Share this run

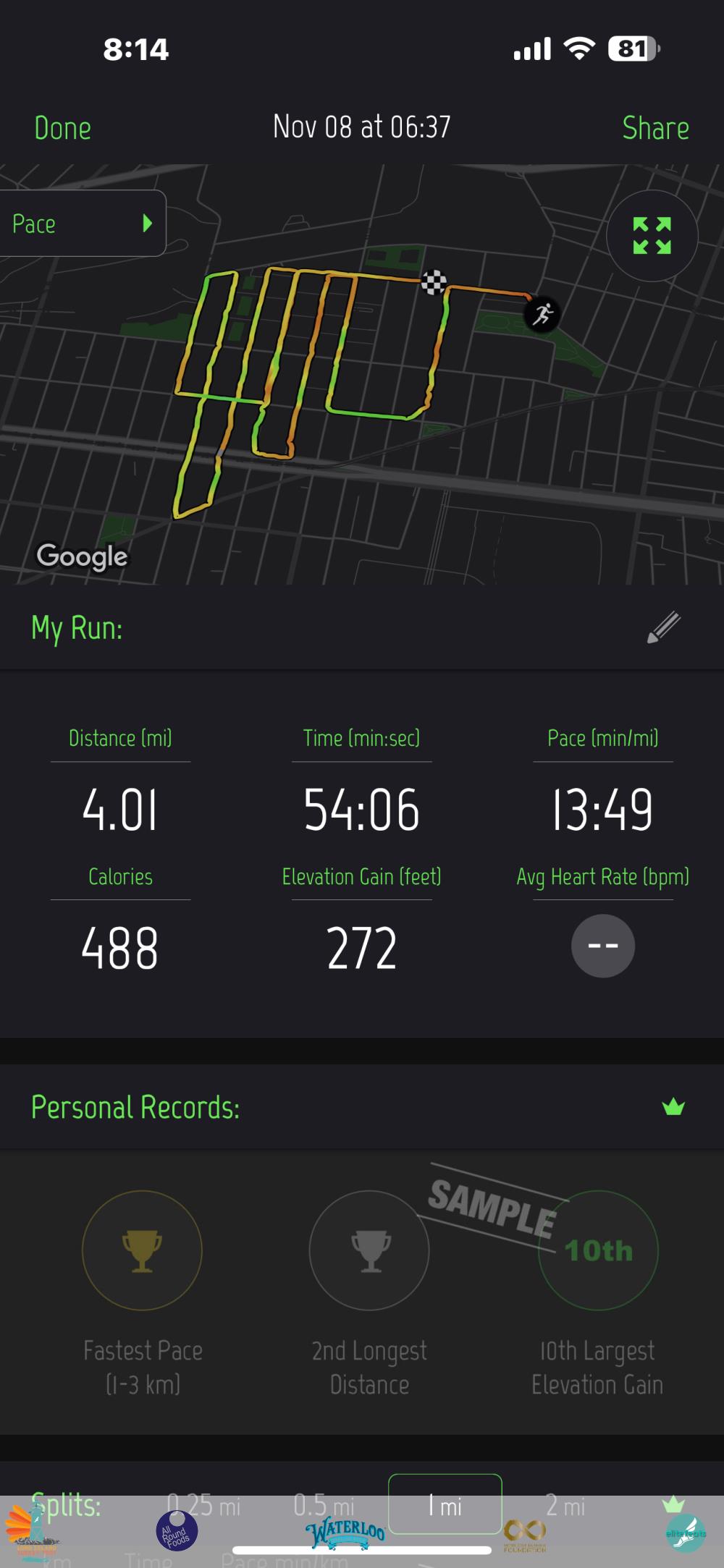pyautogui.click(x=655, y=128)
